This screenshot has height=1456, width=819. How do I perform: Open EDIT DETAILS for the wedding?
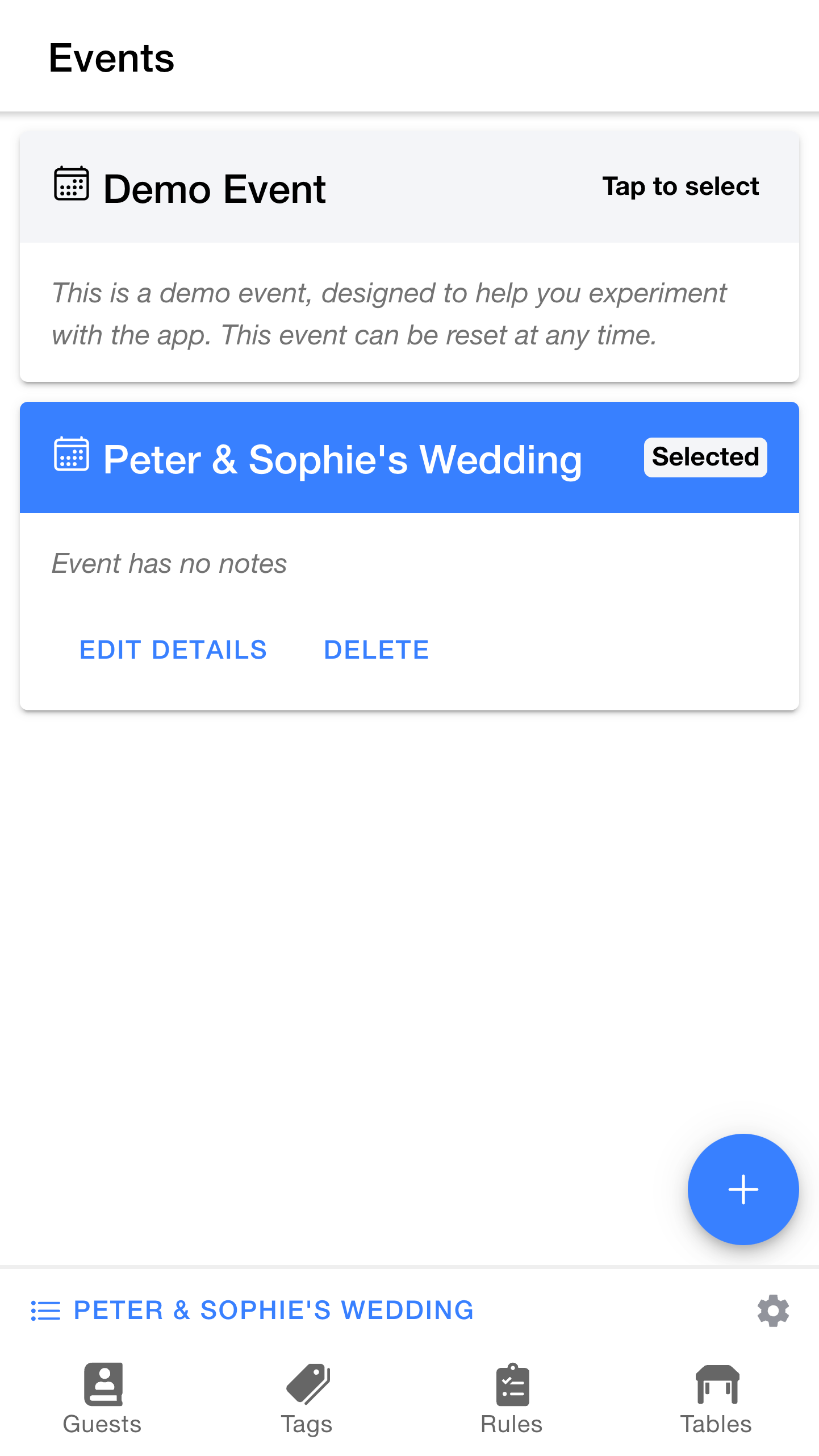pyautogui.click(x=173, y=650)
